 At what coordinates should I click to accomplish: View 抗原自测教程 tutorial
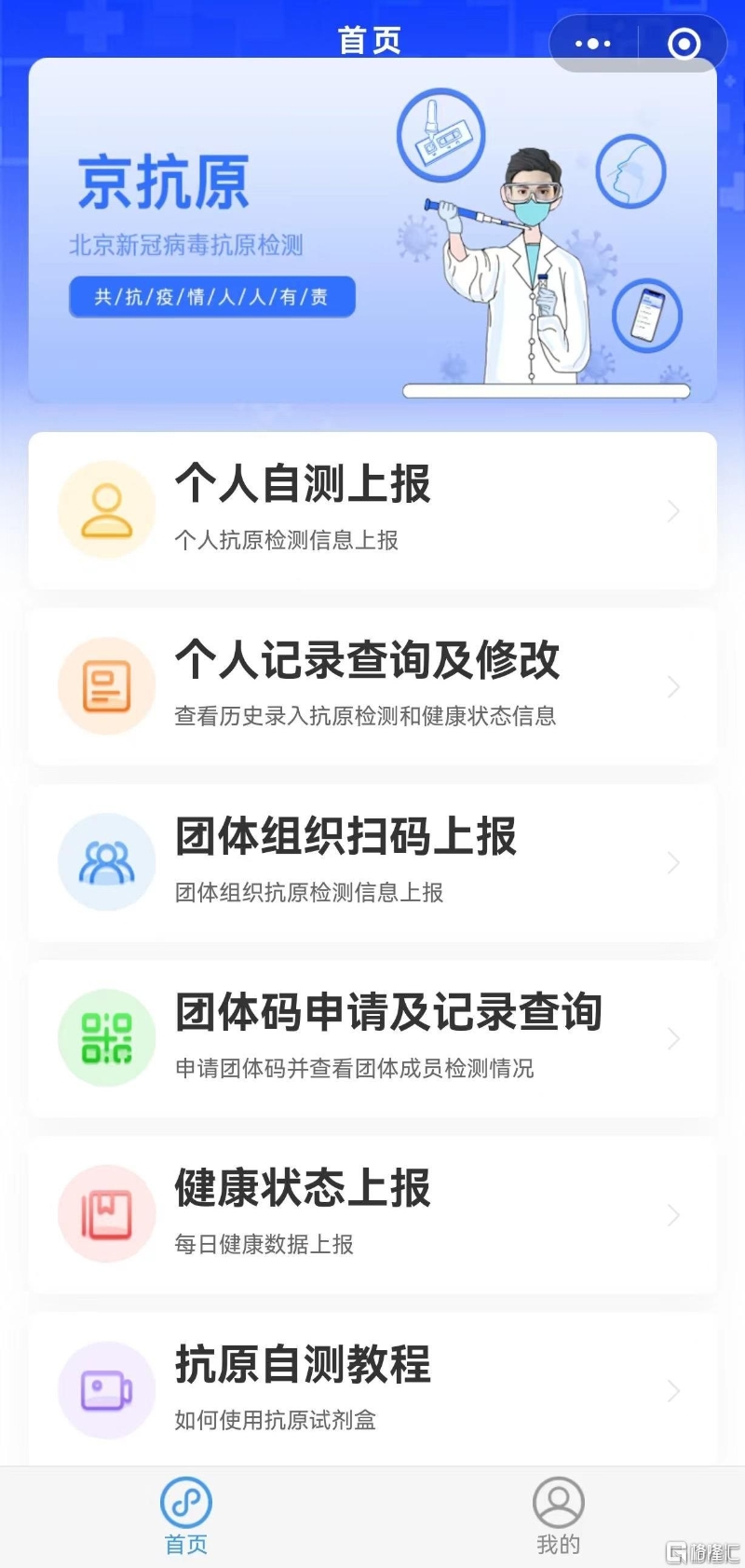372,1390
